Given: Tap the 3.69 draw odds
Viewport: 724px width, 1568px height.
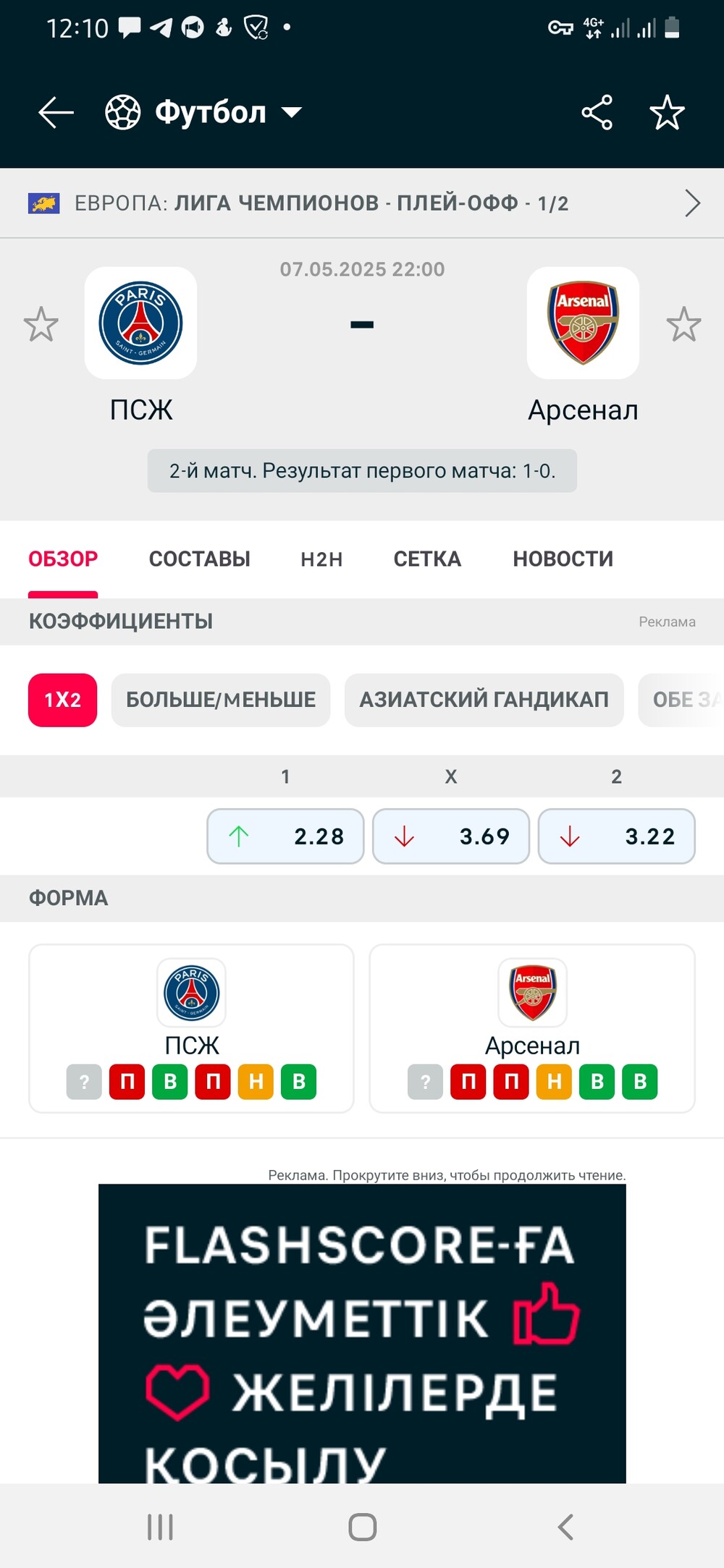Looking at the screenshot, I should tap(451, 836).
